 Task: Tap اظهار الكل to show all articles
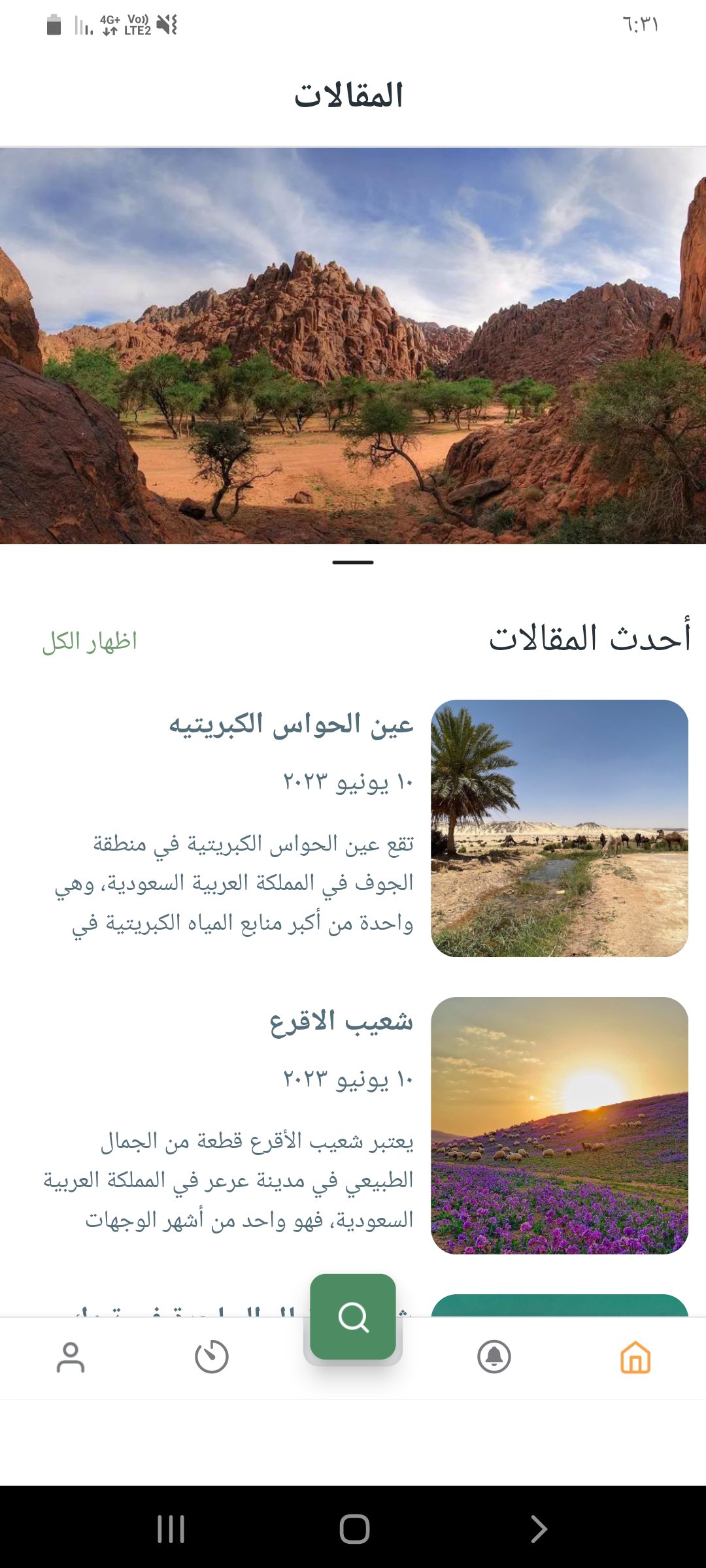[90, 641]
